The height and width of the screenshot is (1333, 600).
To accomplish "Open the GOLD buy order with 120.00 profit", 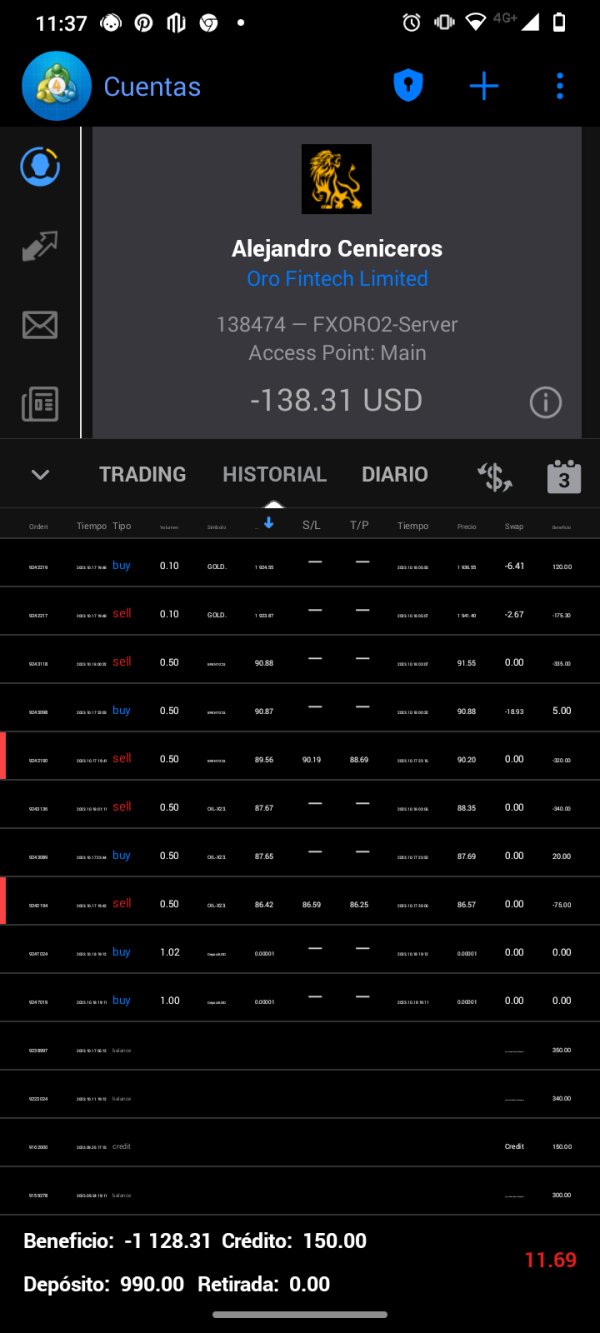I will (x=300, y=565).
